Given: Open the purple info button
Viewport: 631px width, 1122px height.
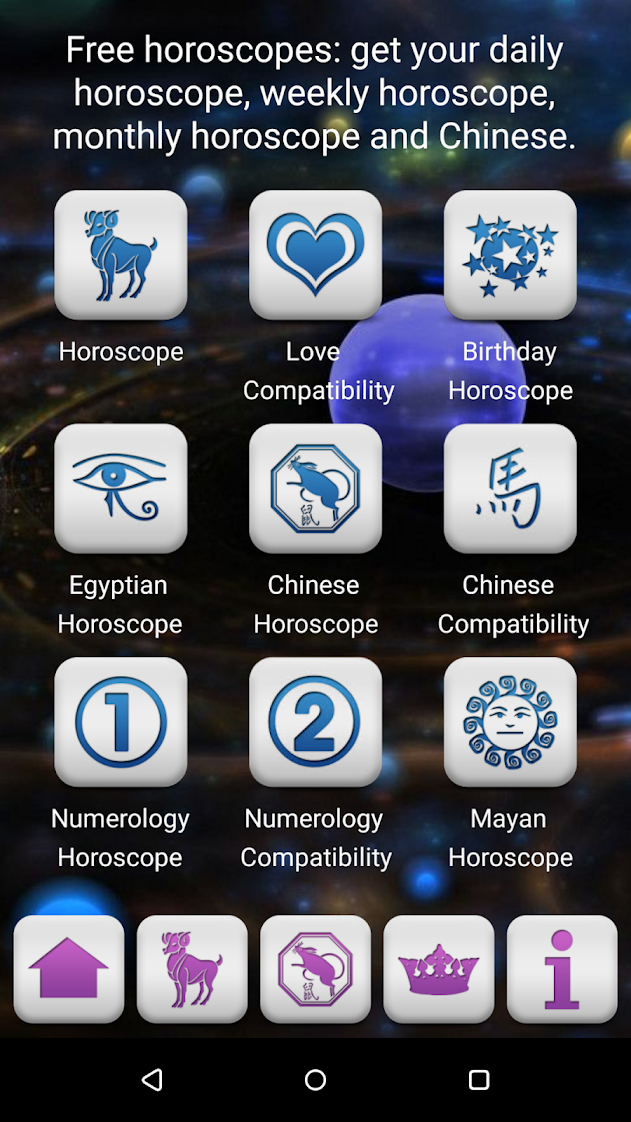Looking at the screenshot, I should click(x=562, y=968).
